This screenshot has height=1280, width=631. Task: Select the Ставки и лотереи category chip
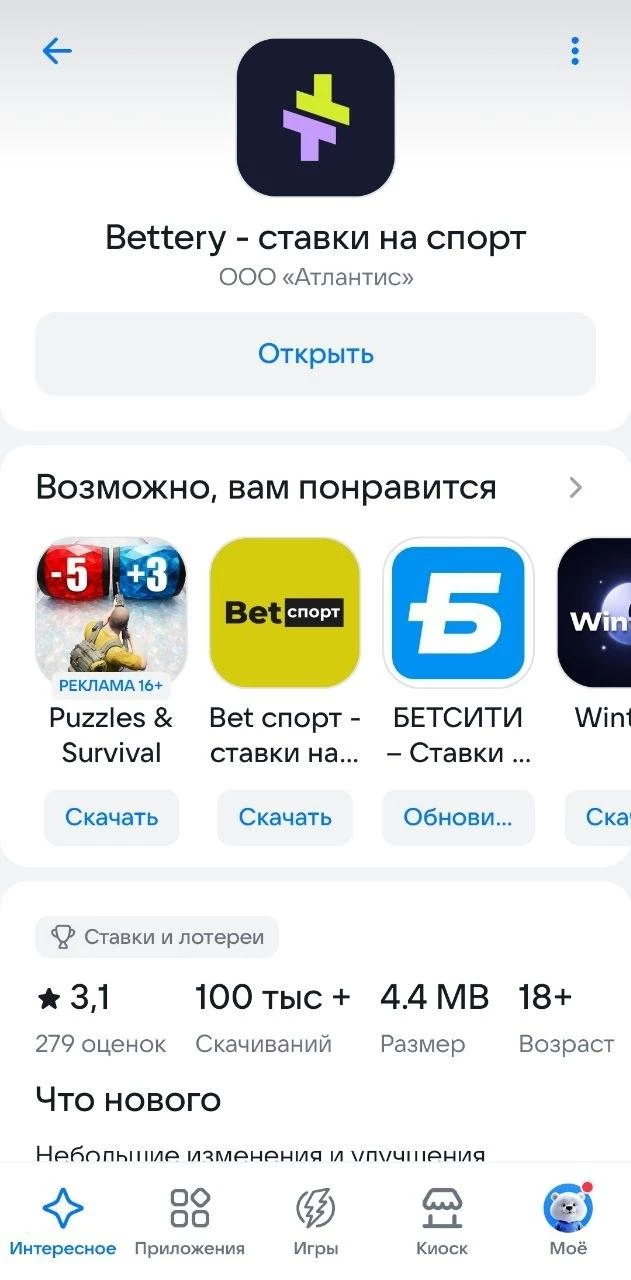click(x=157, y=937)
